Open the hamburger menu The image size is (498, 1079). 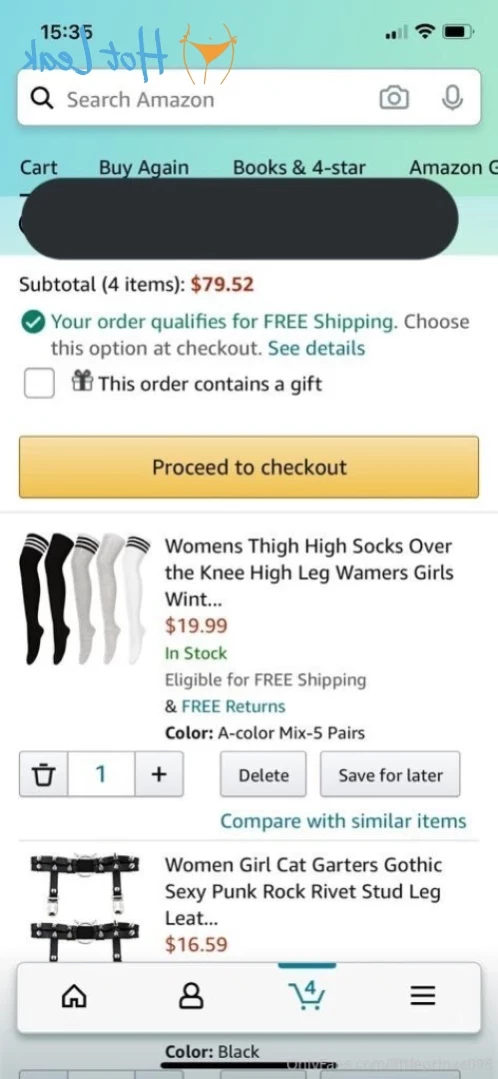[423, 995]
